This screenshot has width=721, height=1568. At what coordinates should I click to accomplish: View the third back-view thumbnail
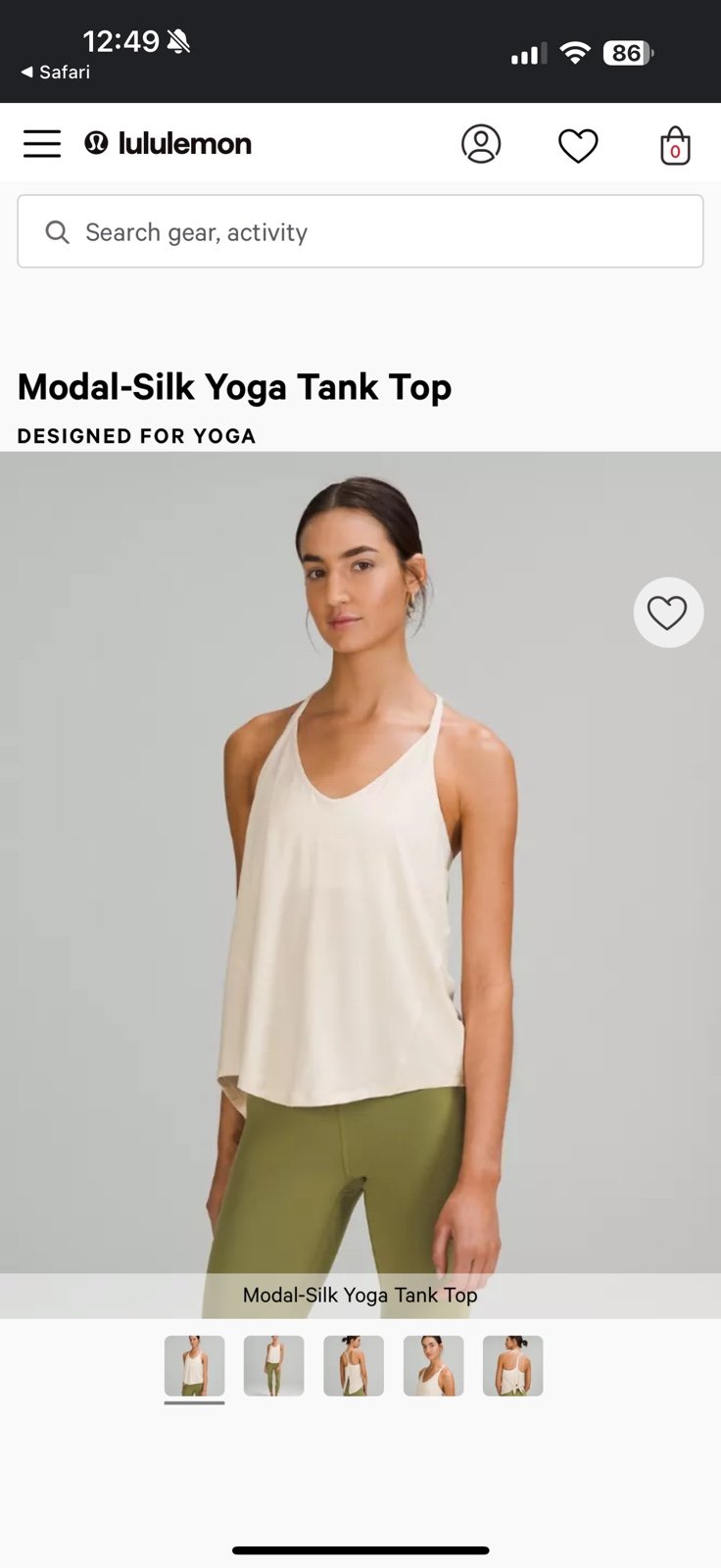click(x=354, y=1365)
